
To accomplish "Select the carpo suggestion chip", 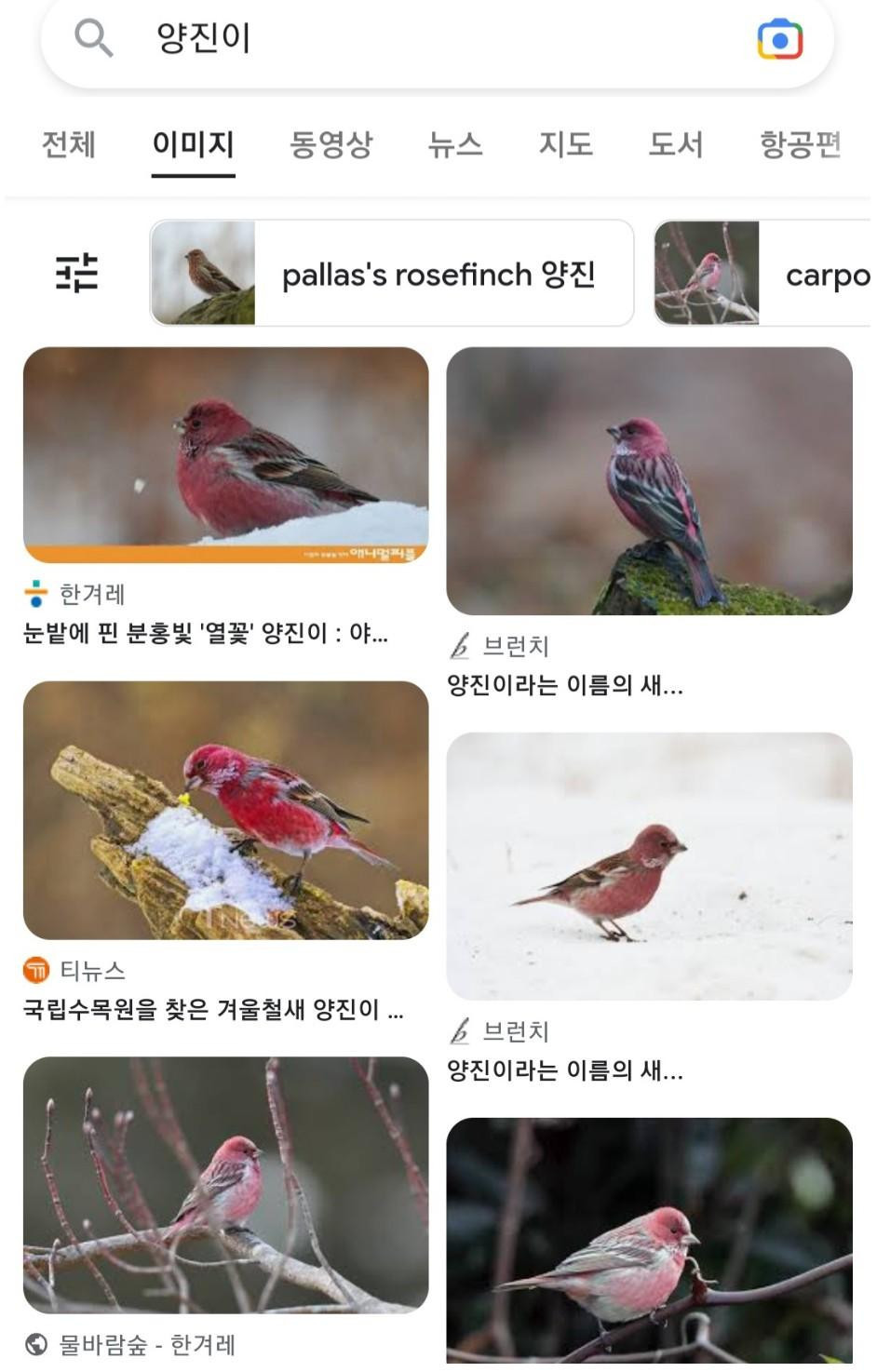I will click(763, 274).
